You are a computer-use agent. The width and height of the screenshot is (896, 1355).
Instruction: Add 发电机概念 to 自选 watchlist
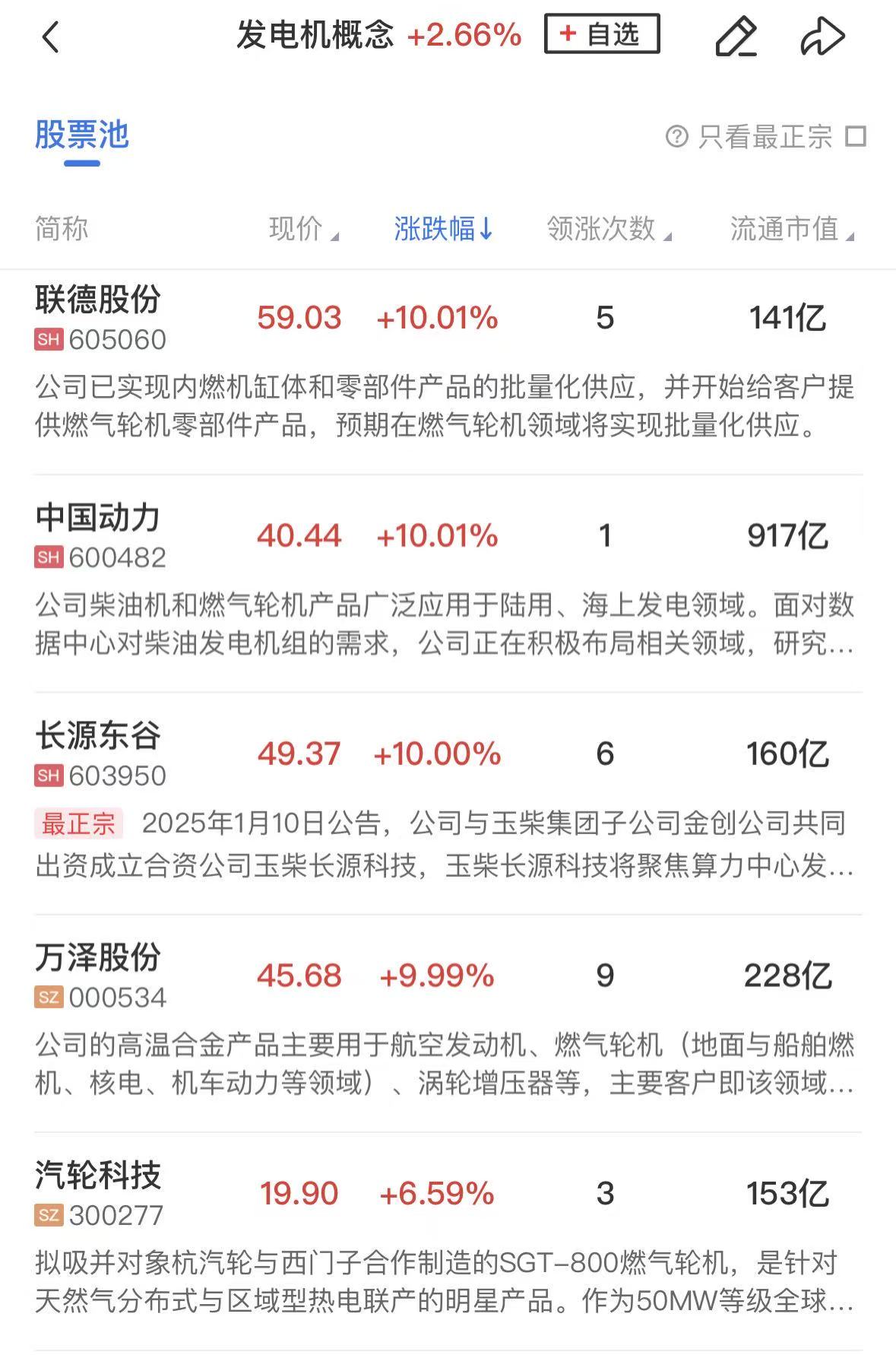coord(601,34)
